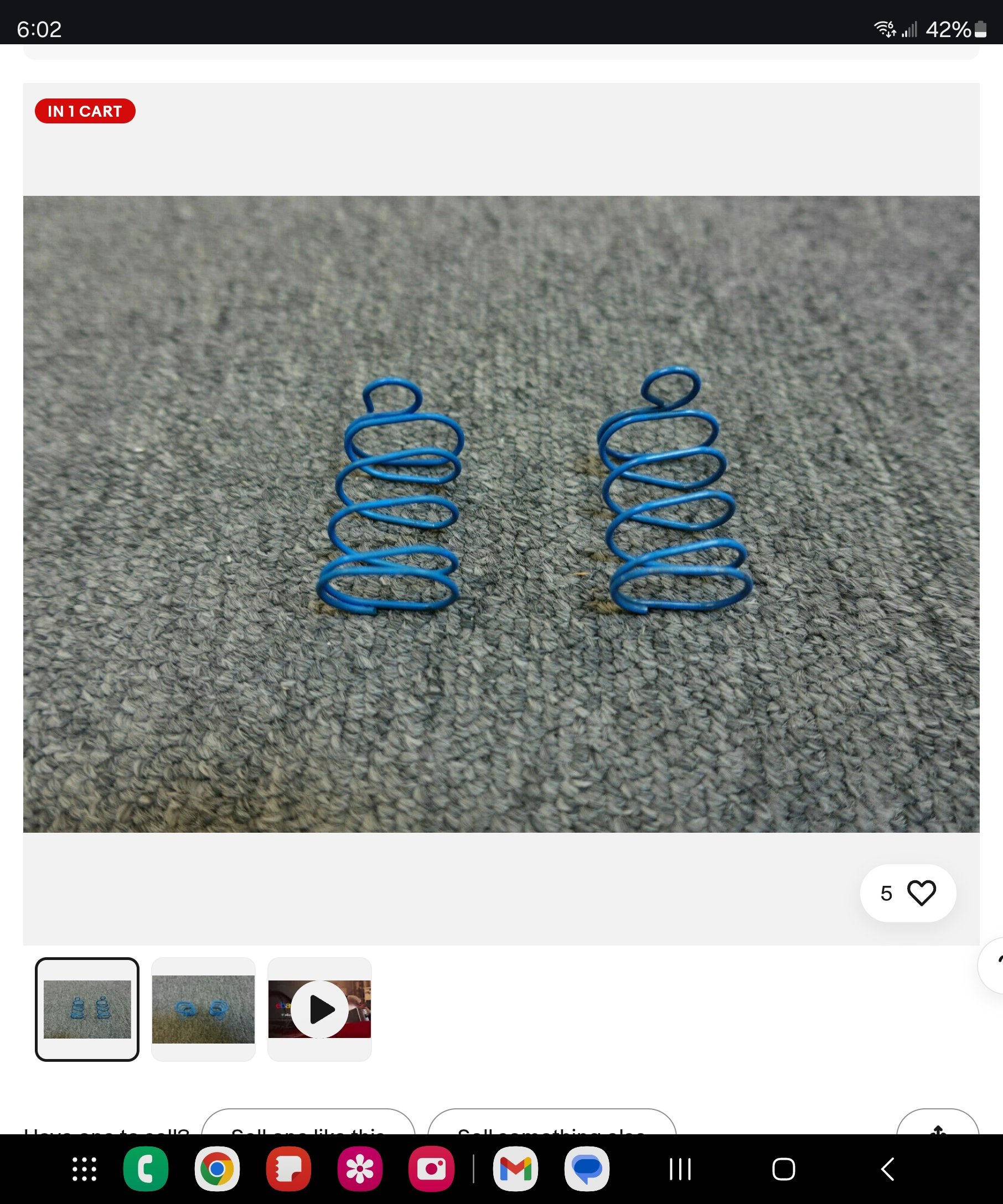The width and height of the screenshot is (1003, 1204).
Task: Open the app drawer grid icon
Action: (84, 1169)
